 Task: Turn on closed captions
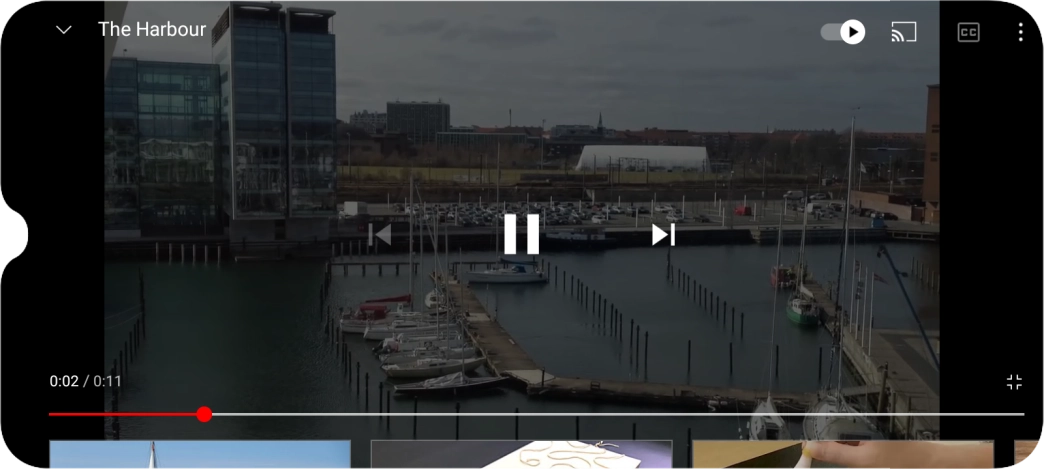(x=968, y=32)
